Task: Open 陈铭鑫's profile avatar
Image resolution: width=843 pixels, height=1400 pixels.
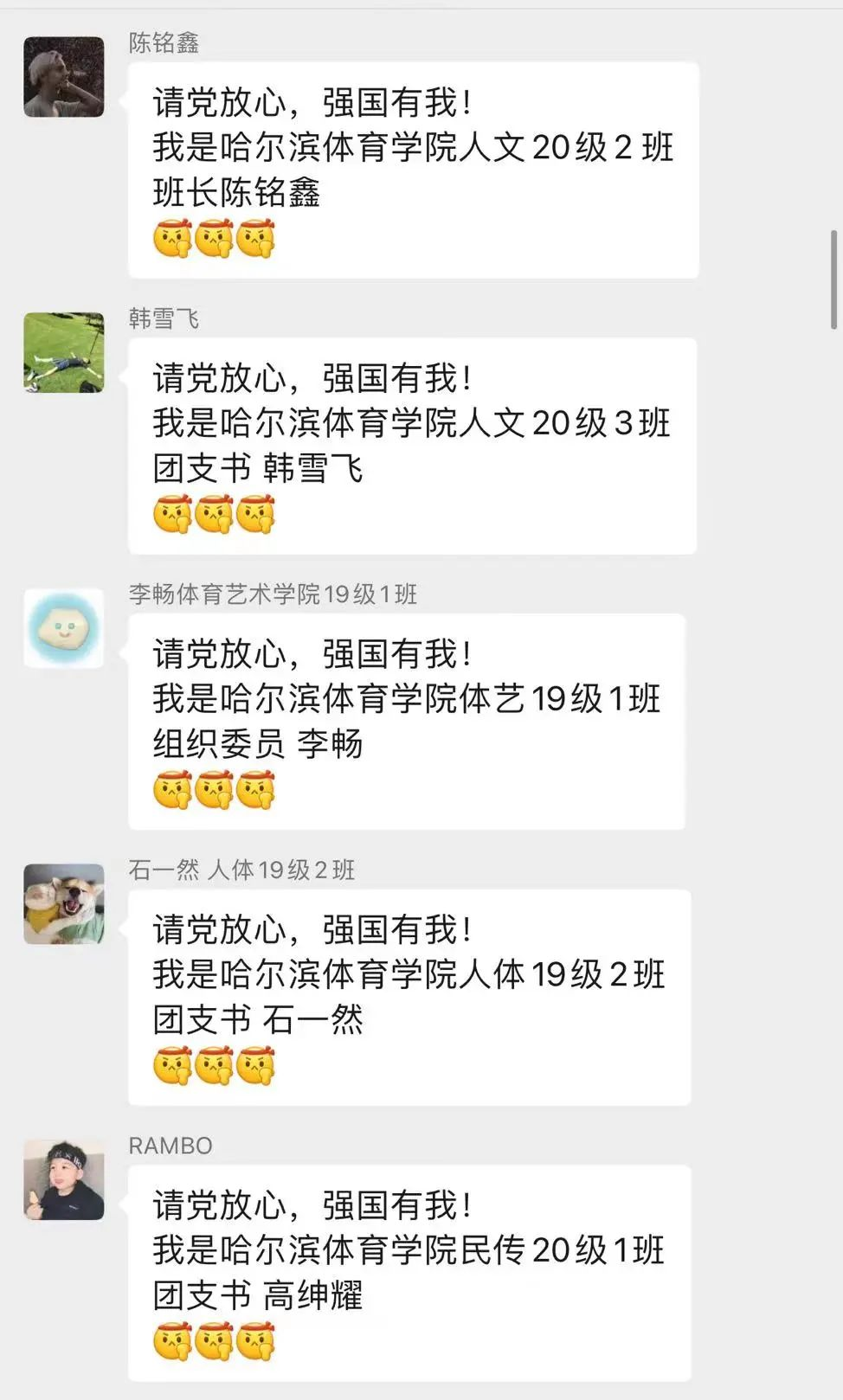Action: coord(64,77)
